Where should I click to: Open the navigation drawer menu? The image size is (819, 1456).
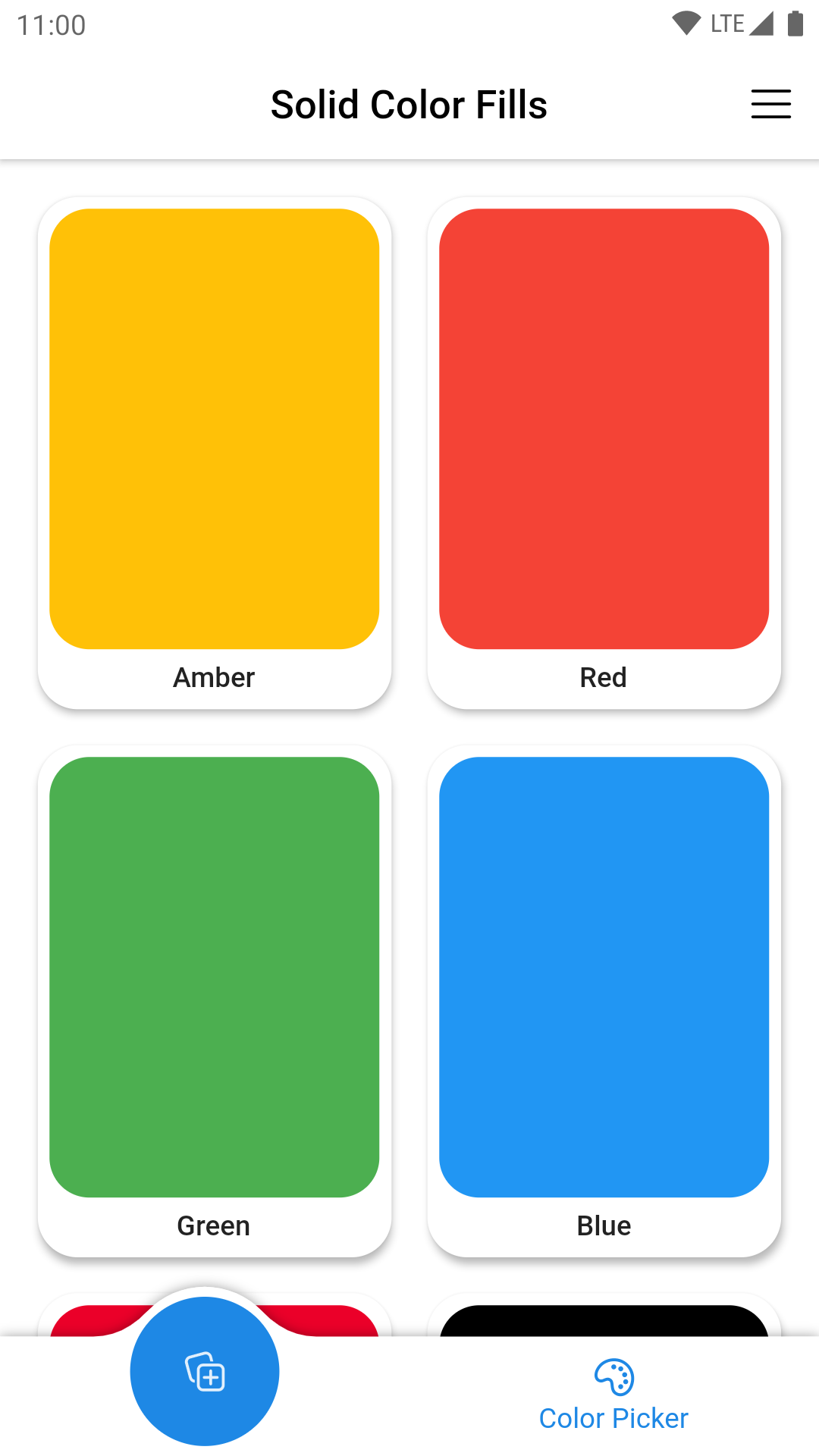click(x=771, y=105)
